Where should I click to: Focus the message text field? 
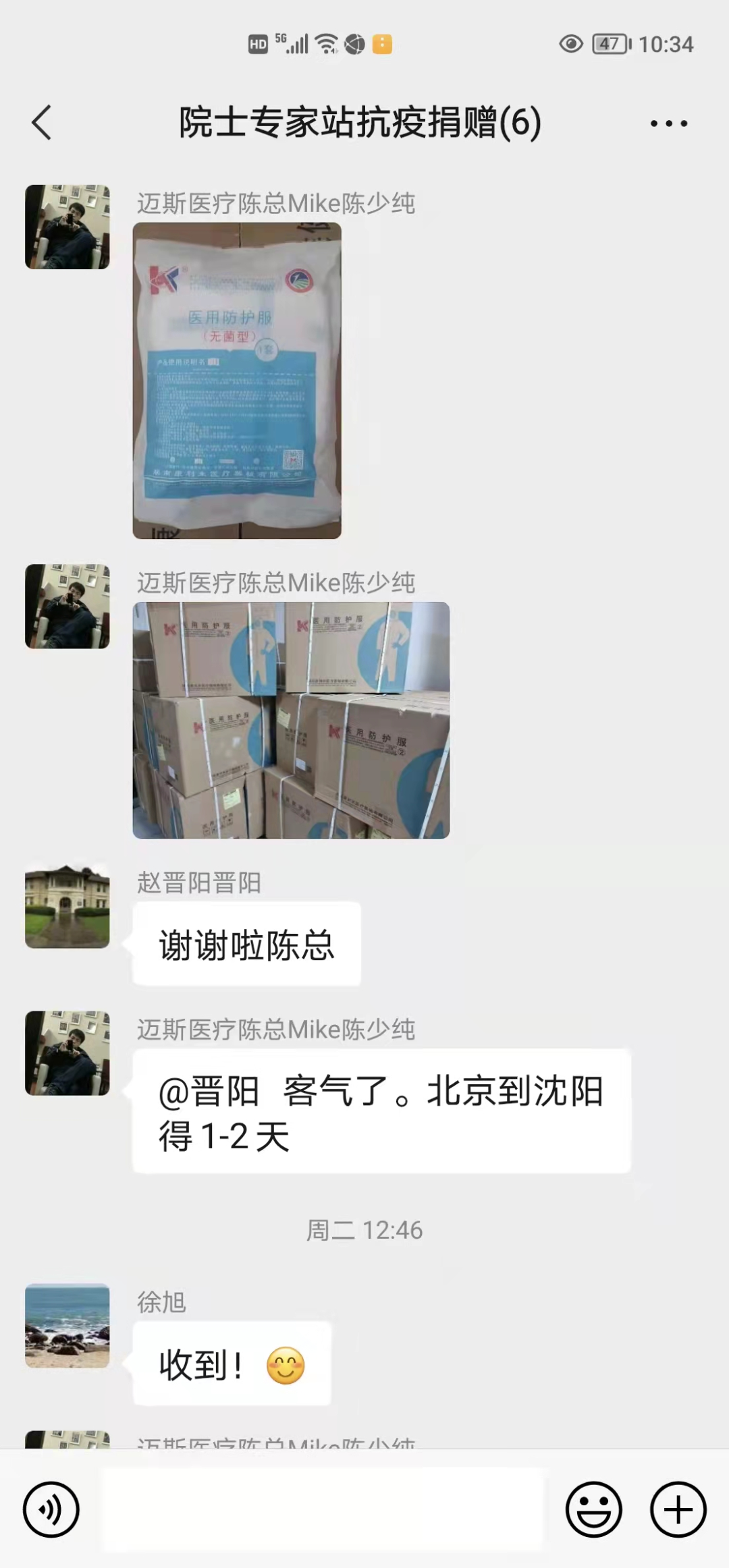coord(323,1509)
